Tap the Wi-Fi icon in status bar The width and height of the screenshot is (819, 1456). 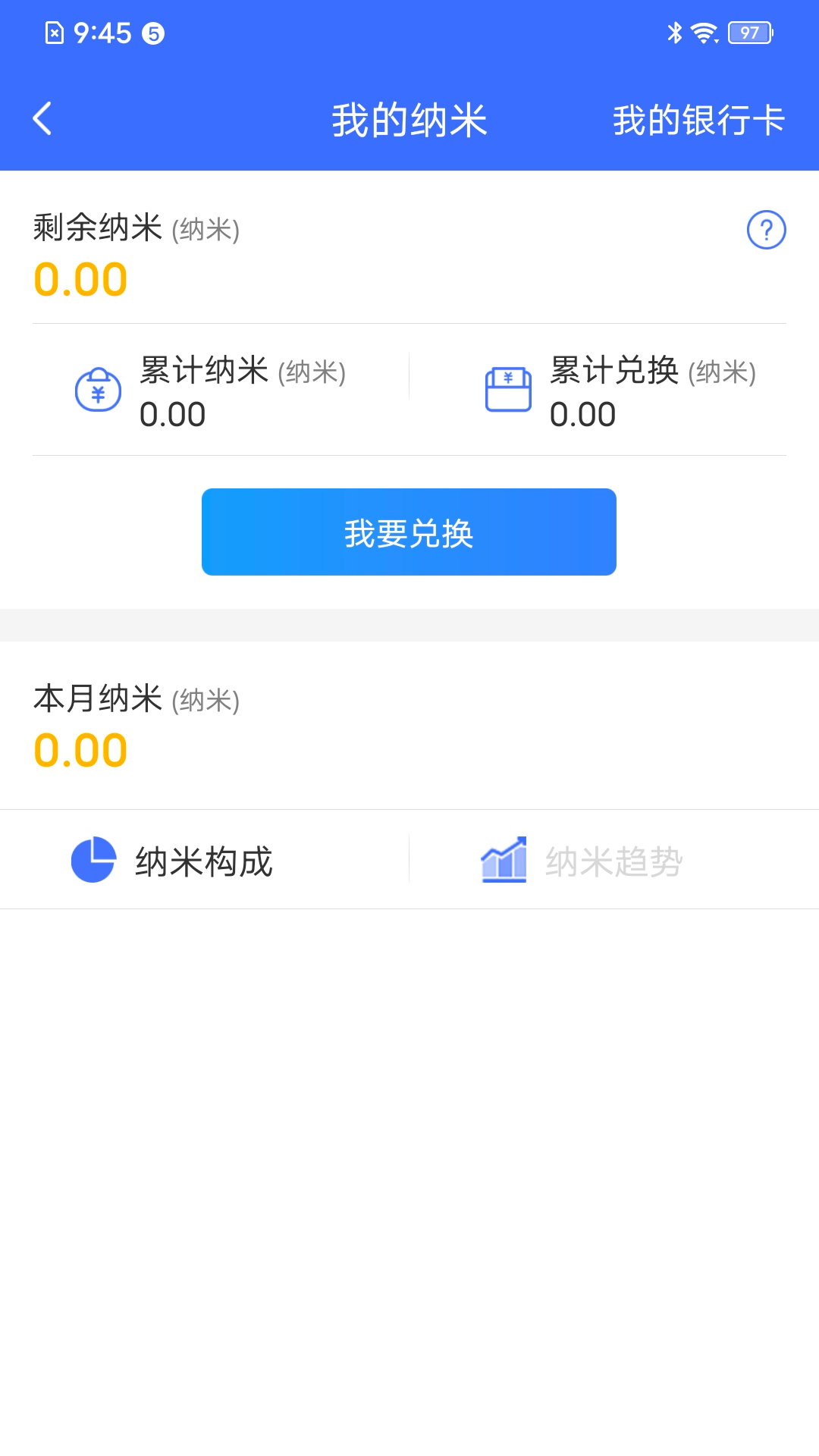(705, 32)
